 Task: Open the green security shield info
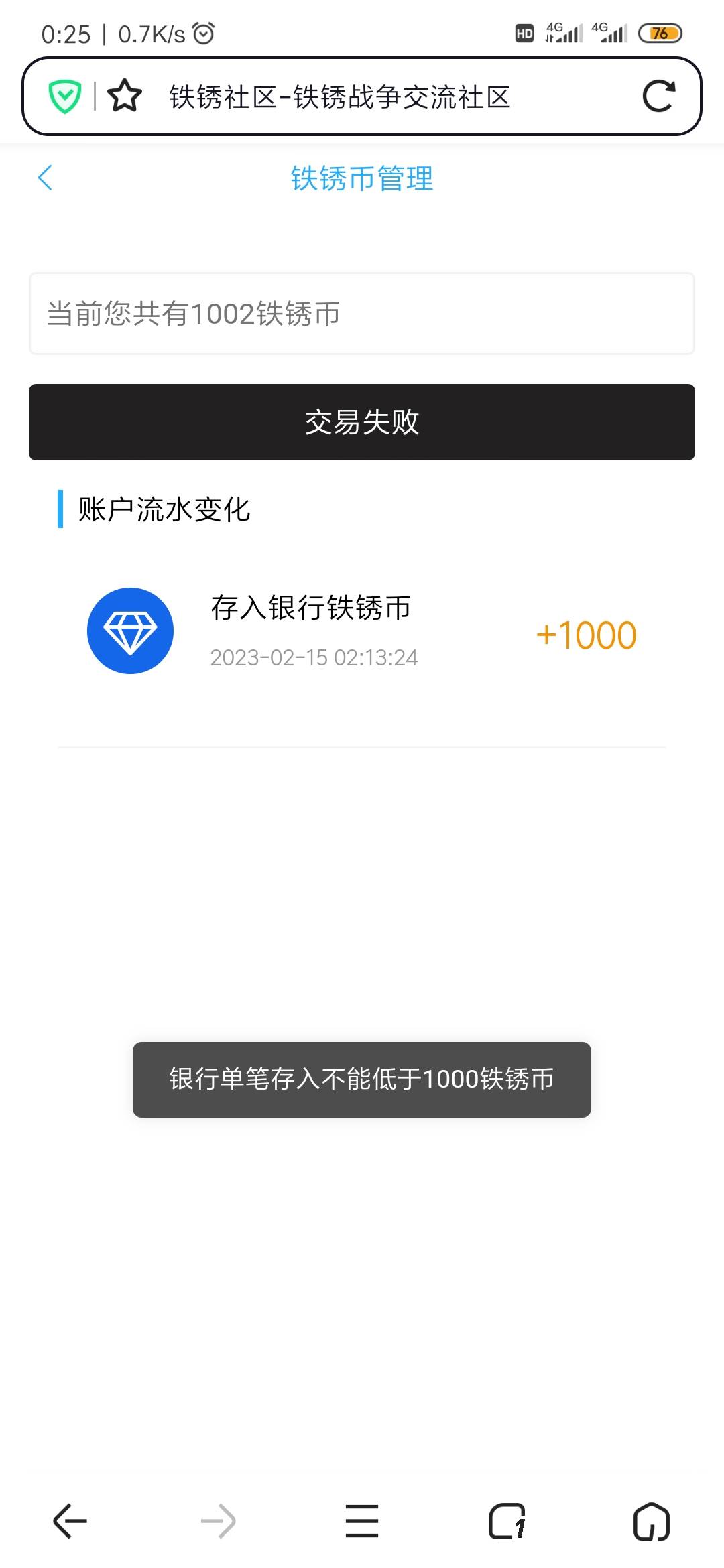tap(65, 96)
